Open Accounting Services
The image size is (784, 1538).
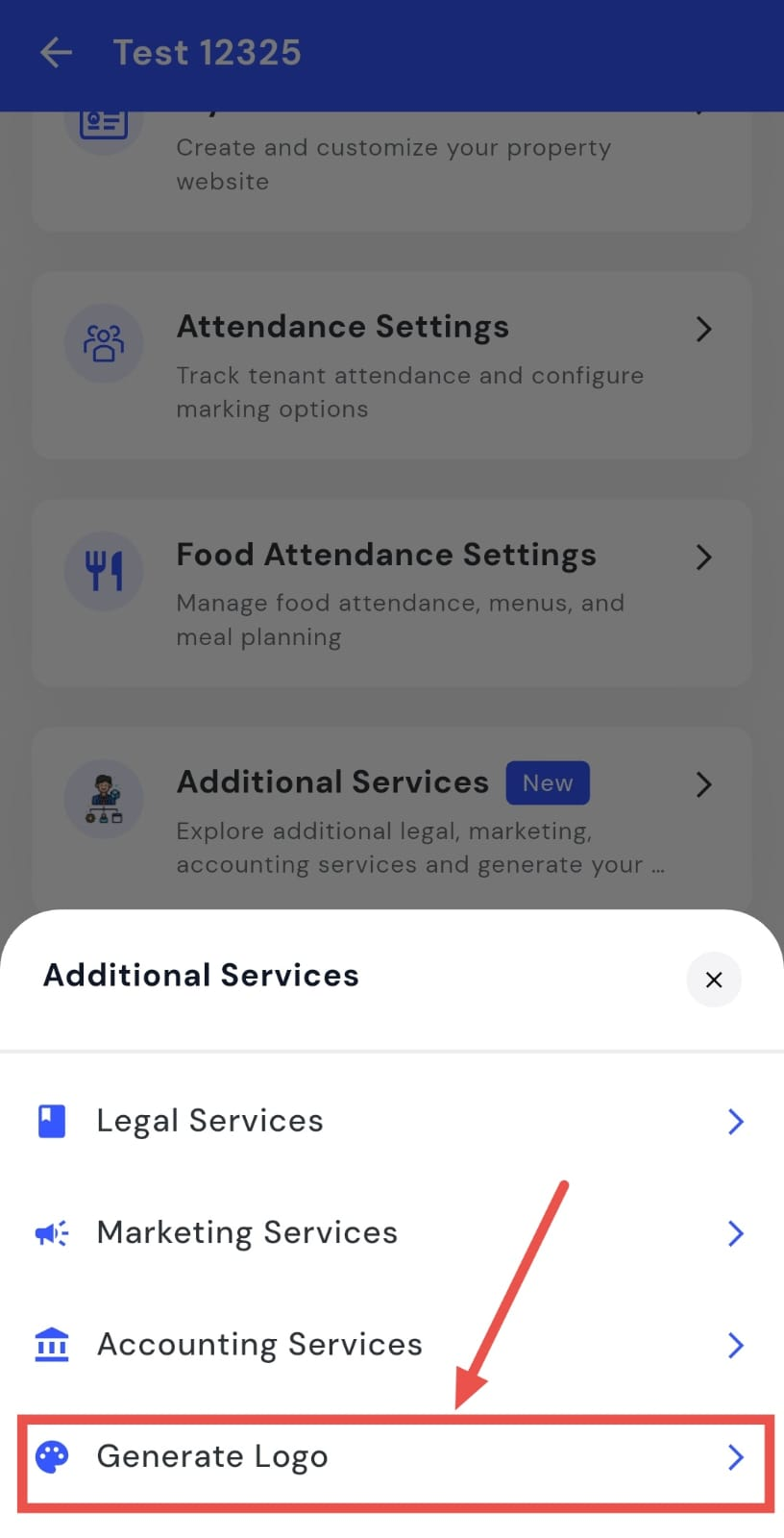(259, 1344)
